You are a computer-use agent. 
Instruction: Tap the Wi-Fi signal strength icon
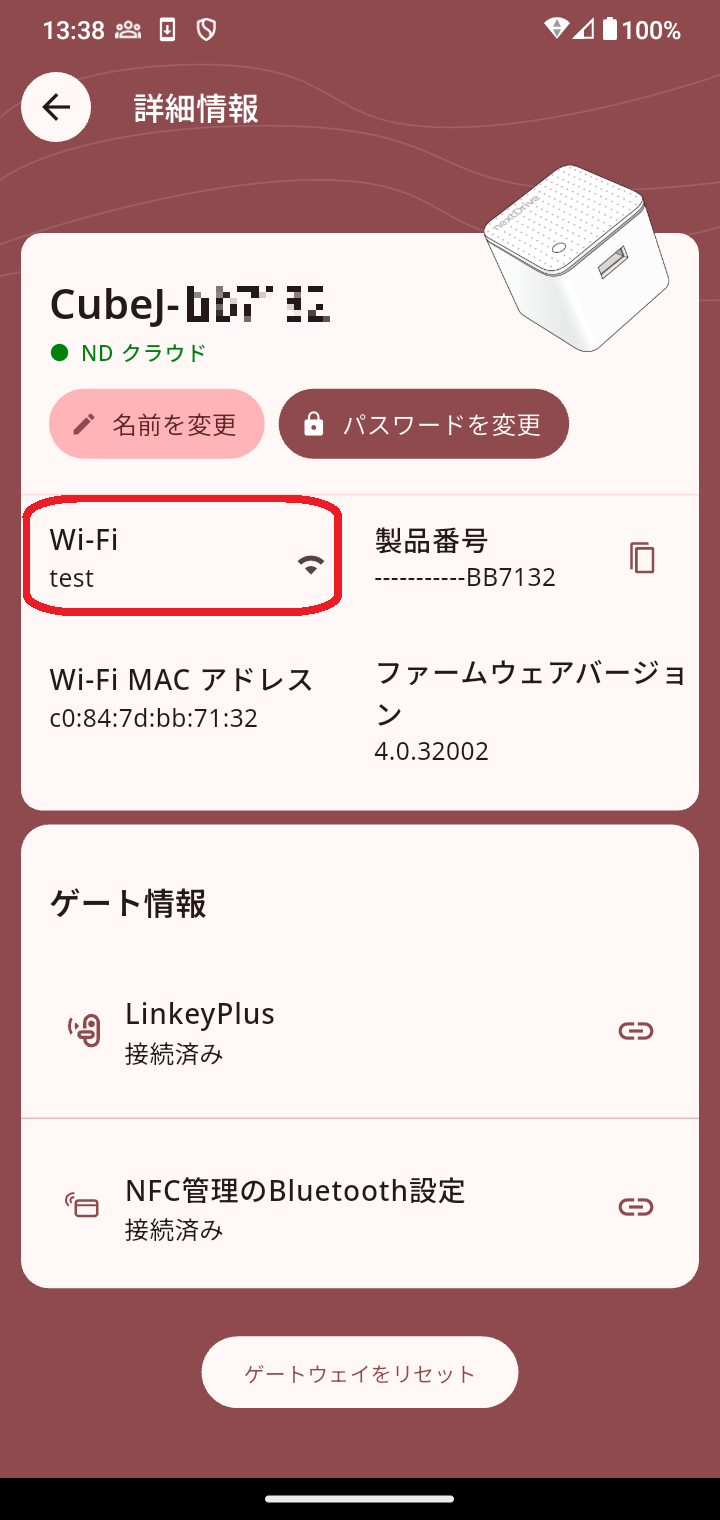click(313, 563)
